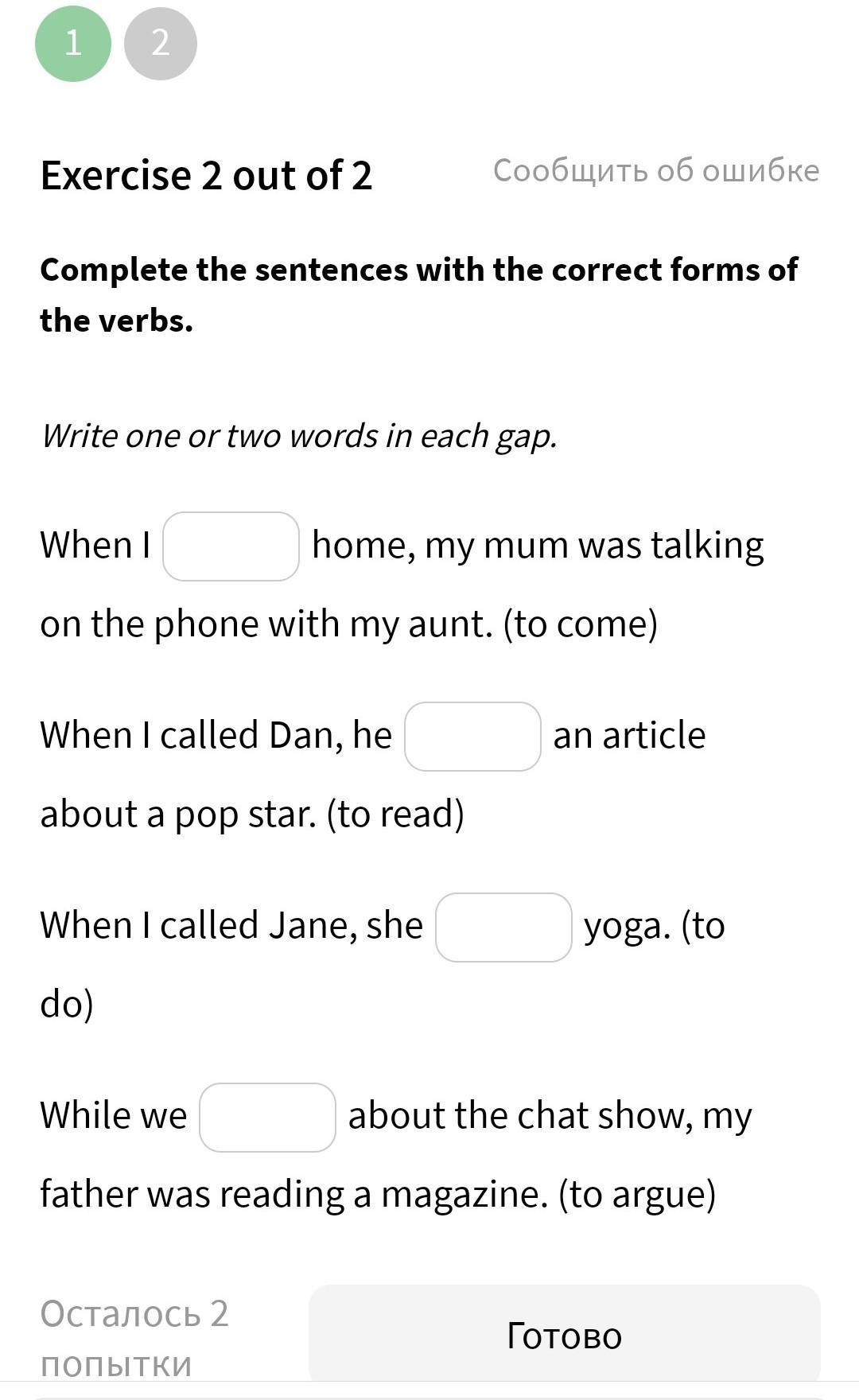The width and height of the screenshot is (859, 1400).
Task: Tap the gap after "When I"
Action: tap(231, 546)
